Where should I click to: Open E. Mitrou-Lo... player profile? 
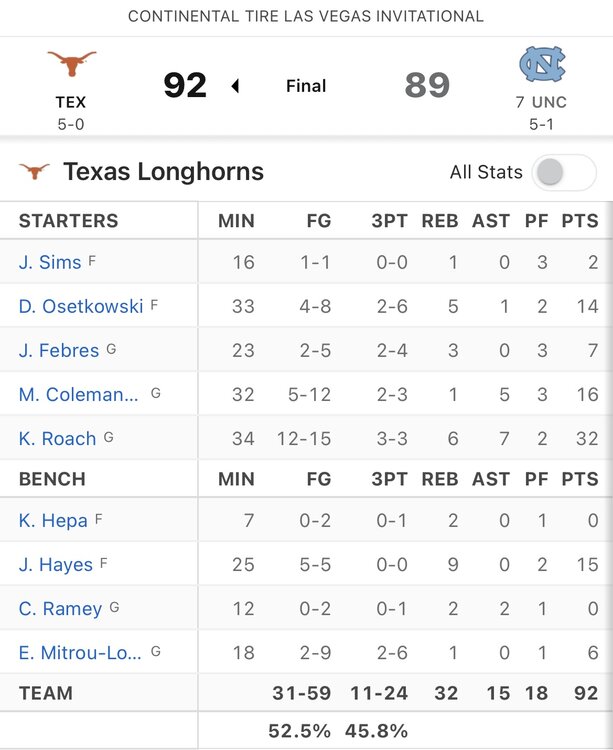(79, 653)
